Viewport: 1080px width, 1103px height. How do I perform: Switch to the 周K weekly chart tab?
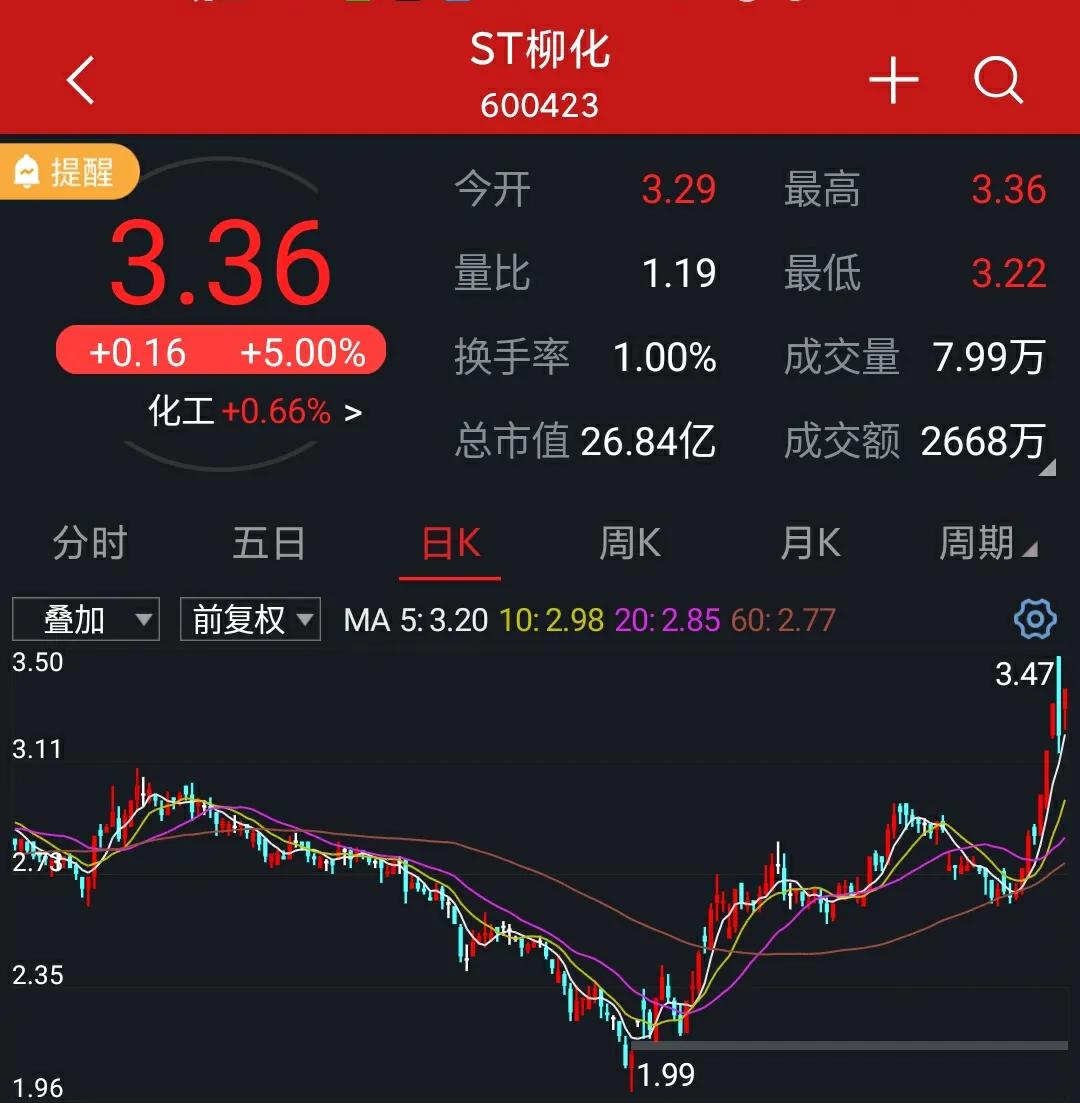629,543
